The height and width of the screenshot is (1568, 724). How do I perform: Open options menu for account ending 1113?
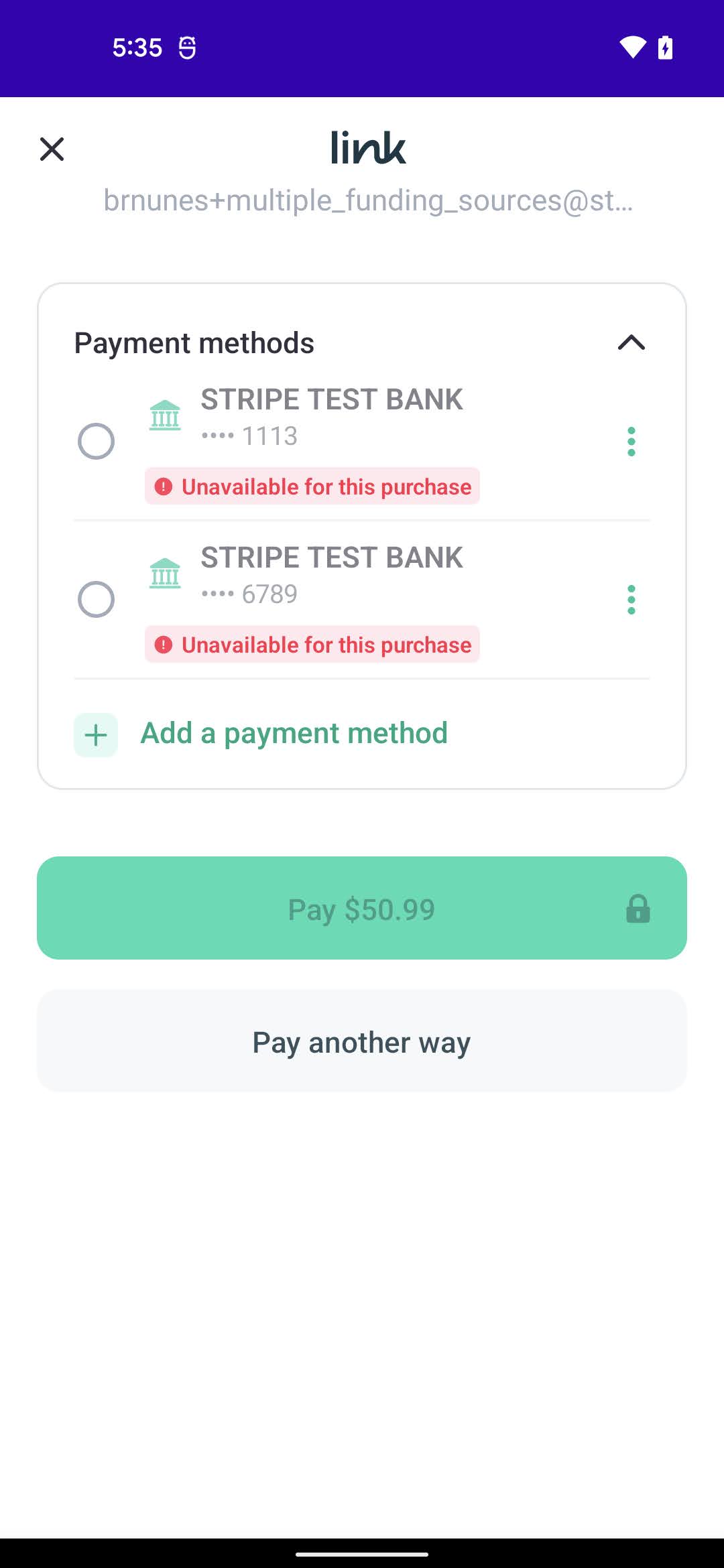pos(631,440)
